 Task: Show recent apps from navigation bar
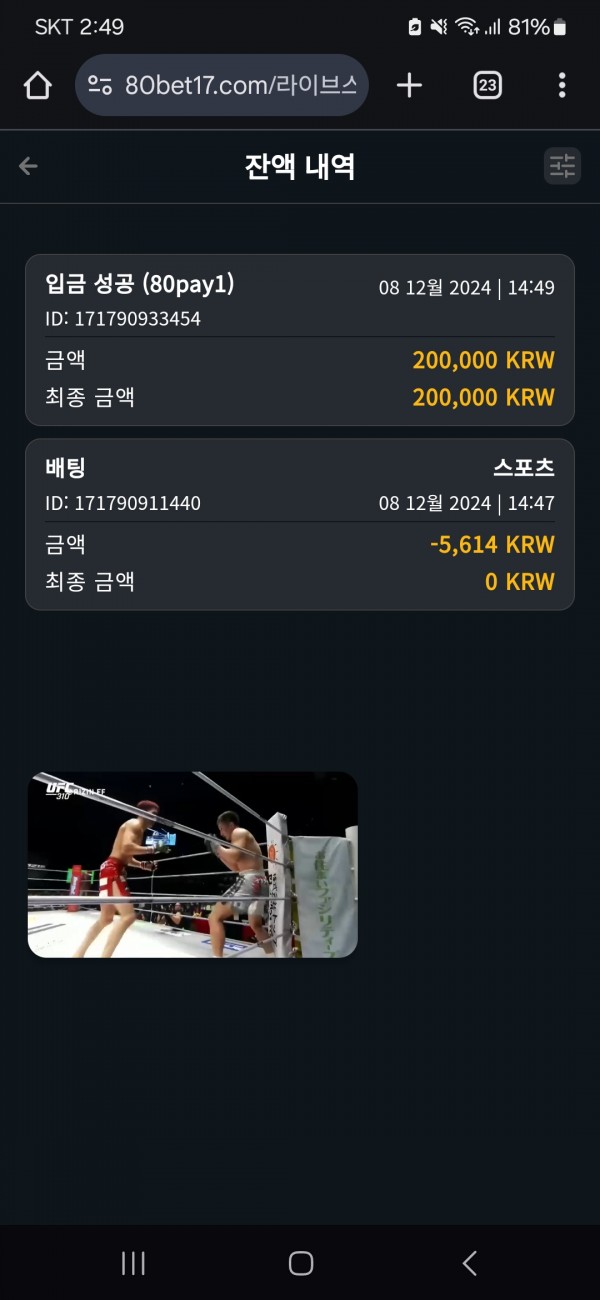tap(133, 1263)
